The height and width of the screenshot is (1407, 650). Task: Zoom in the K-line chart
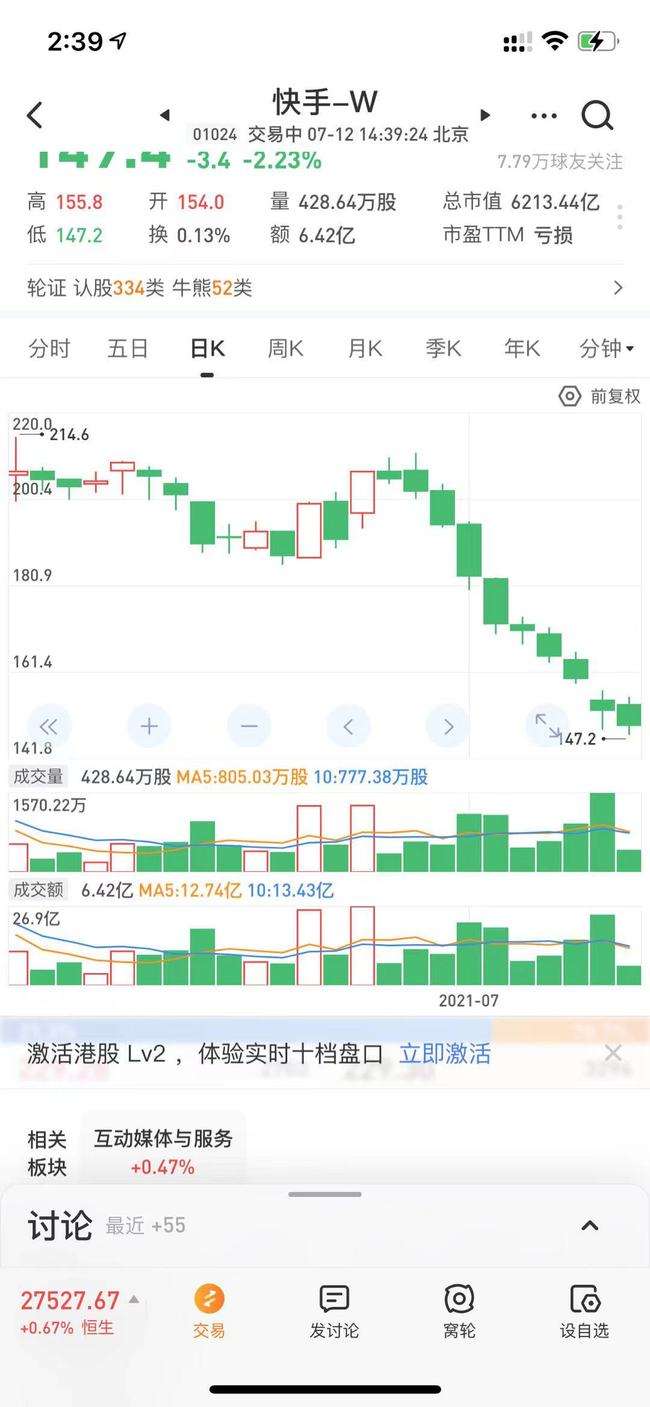pos(149,726)
